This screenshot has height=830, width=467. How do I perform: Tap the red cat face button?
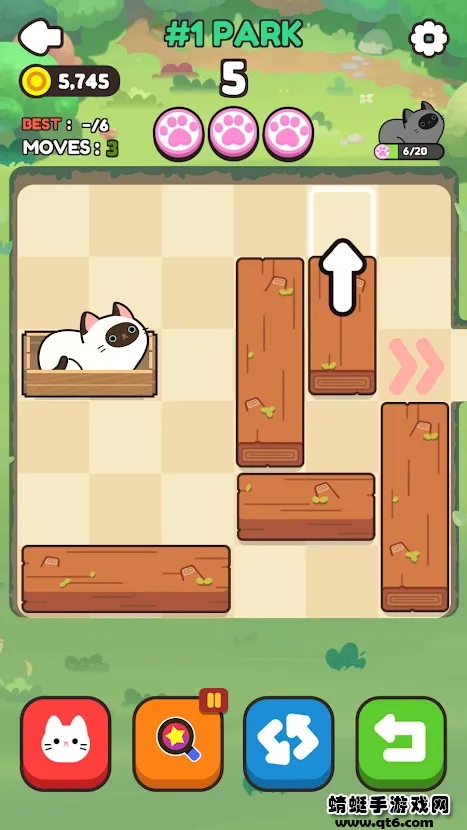(x=66, y=743)
